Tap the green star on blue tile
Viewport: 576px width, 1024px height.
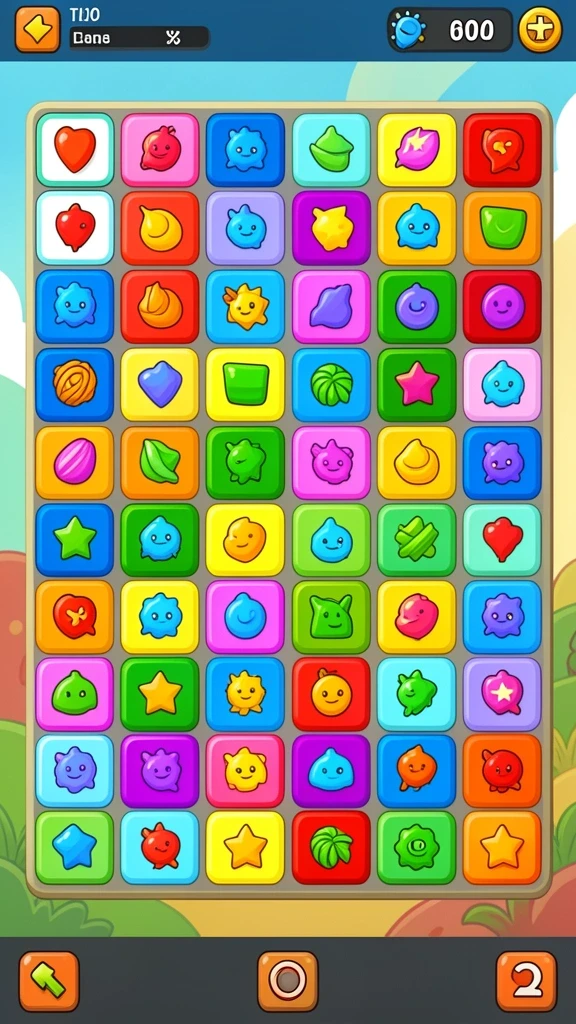tap(74, 540)
